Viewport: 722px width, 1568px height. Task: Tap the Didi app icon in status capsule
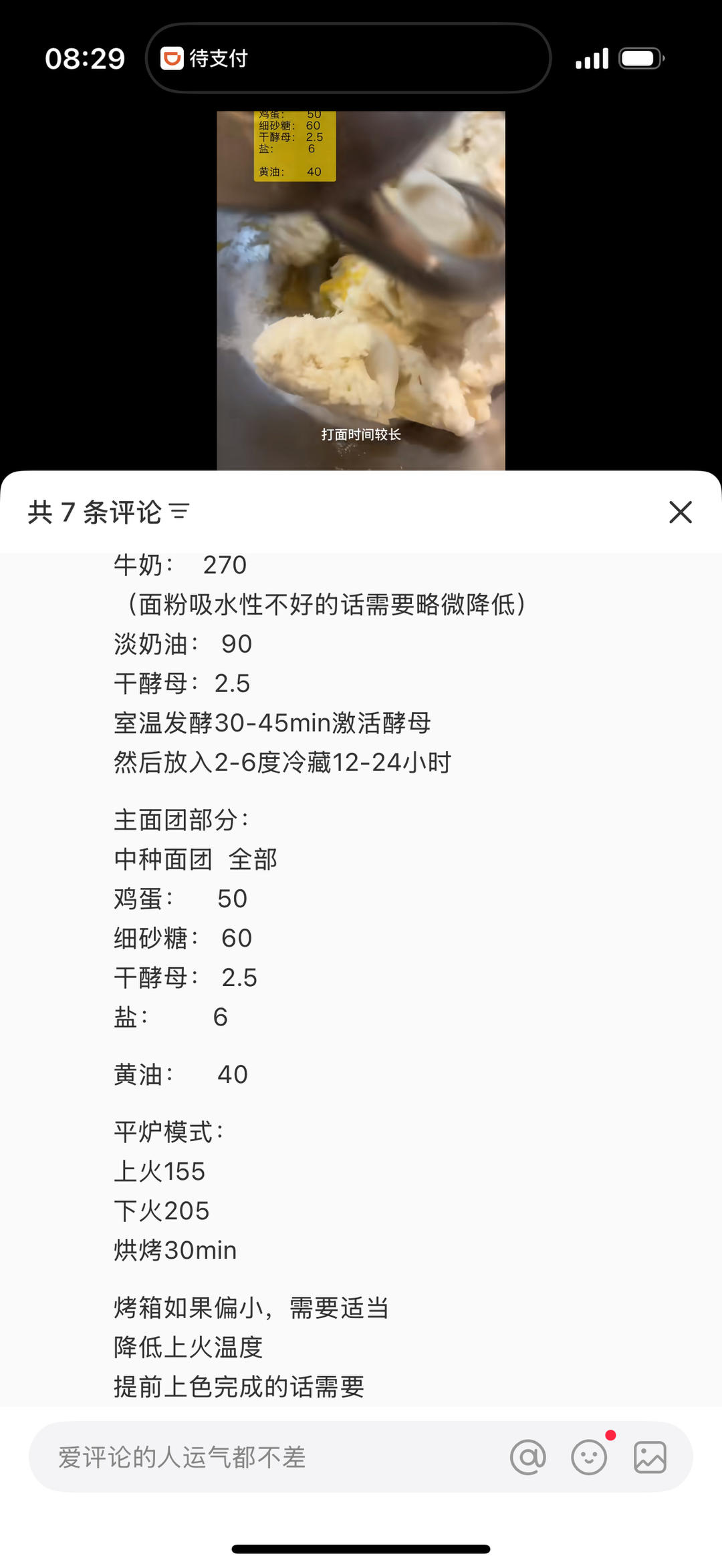click(x=172, y=58)
